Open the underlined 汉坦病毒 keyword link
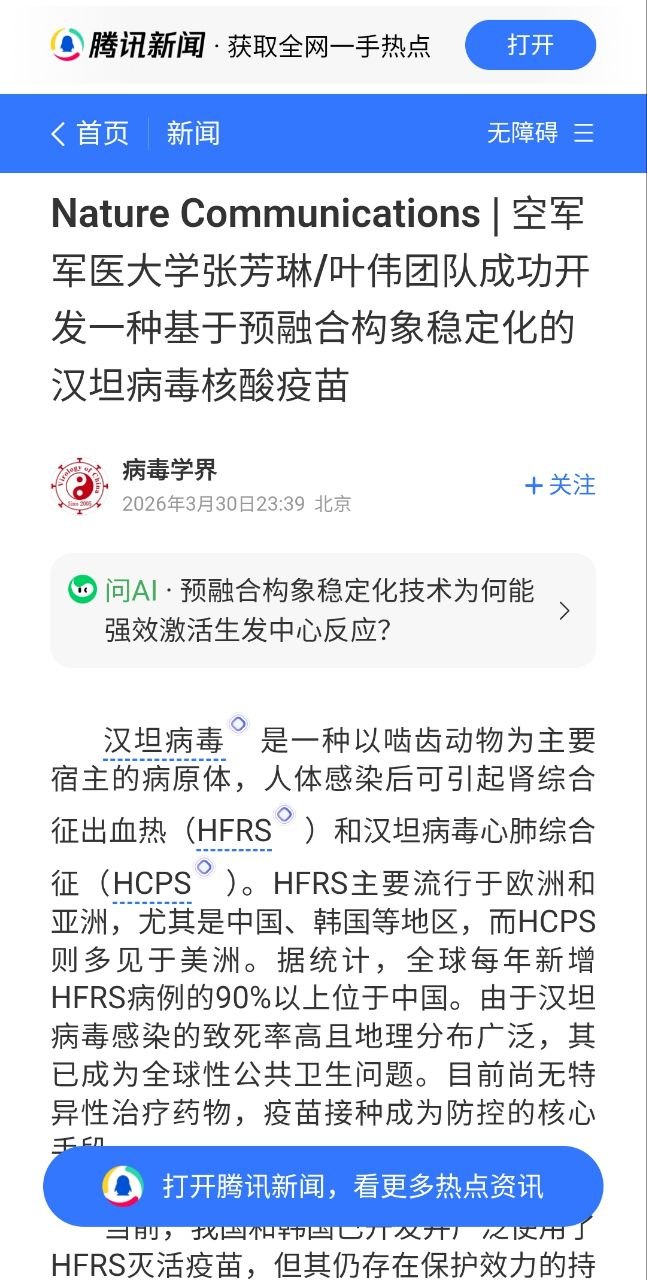This screenshot has width=647, height=1280. click(164, 741)
